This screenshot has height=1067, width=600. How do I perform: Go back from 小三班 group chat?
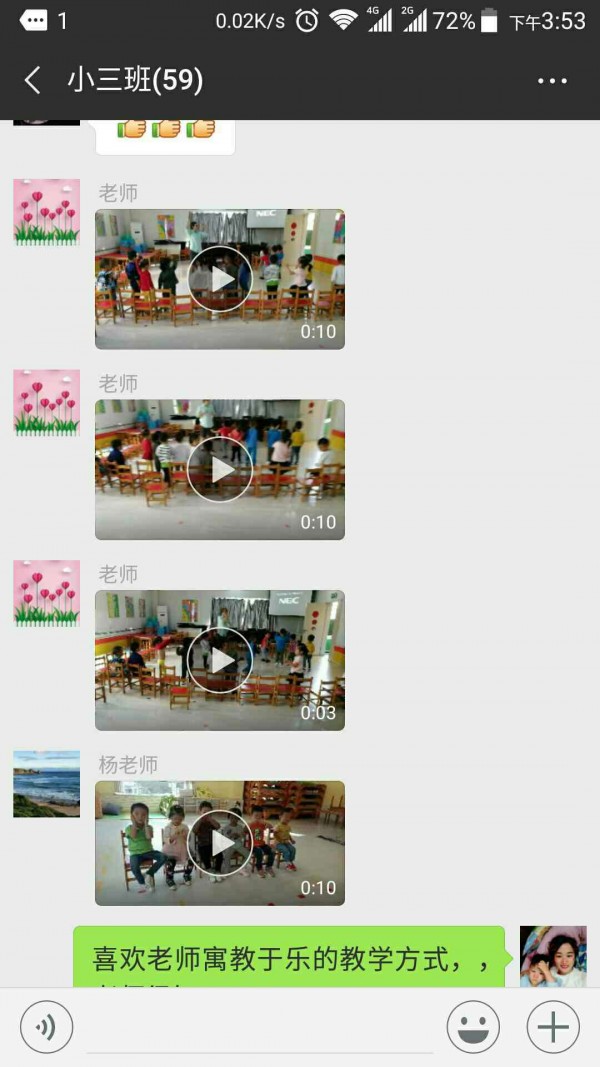point(33,81)
